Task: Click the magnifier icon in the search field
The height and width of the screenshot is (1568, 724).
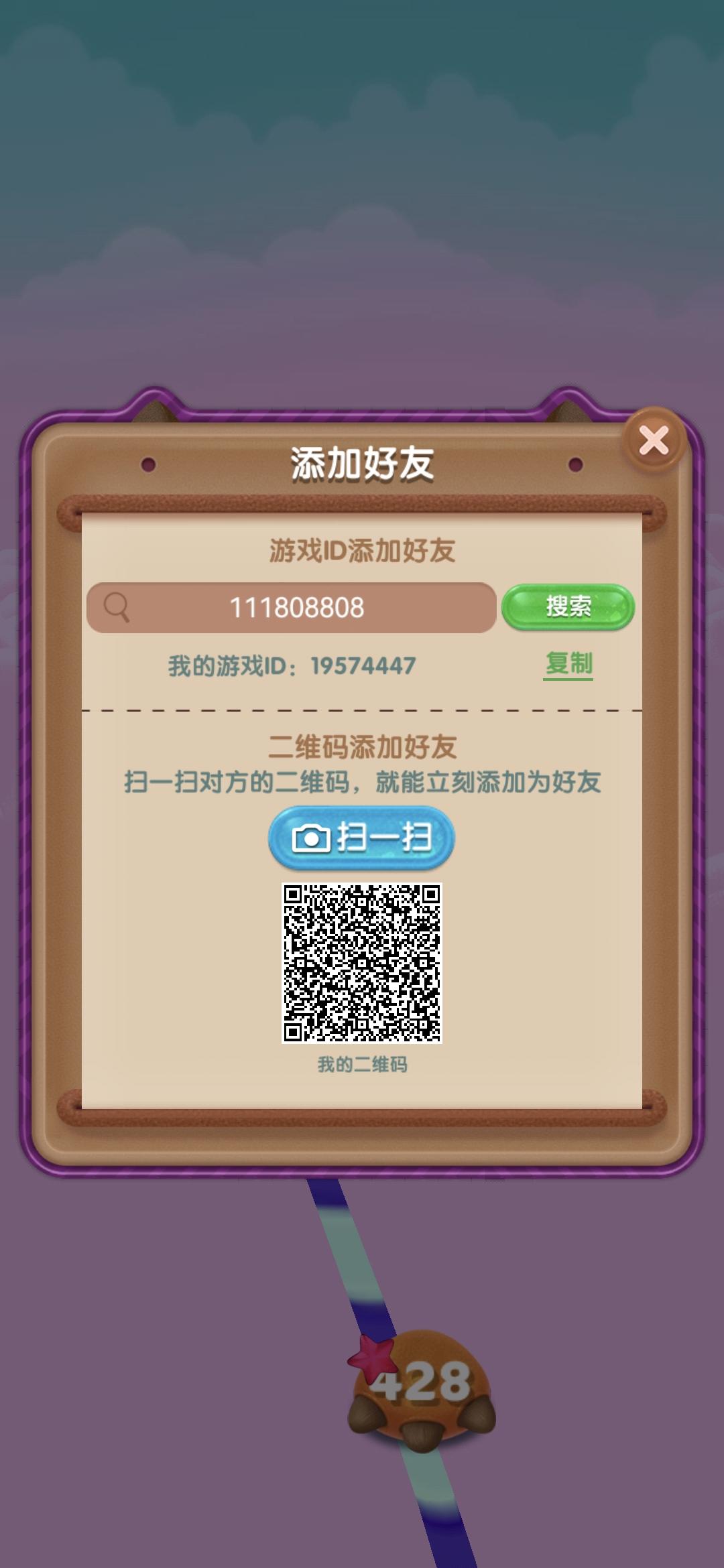Action: click(117, 608)
